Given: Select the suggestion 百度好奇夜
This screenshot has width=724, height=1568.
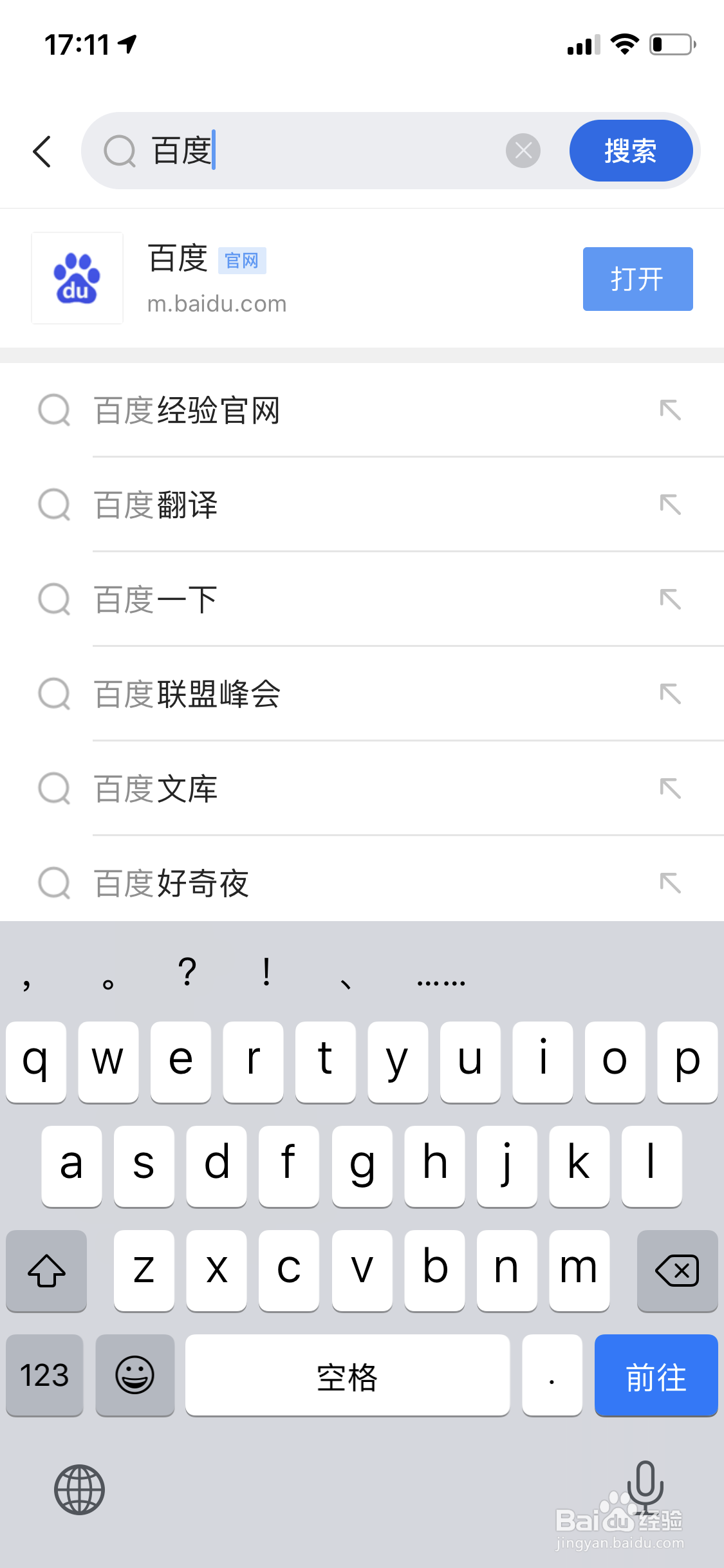Looking at the screenshot, I should (171, 883).
